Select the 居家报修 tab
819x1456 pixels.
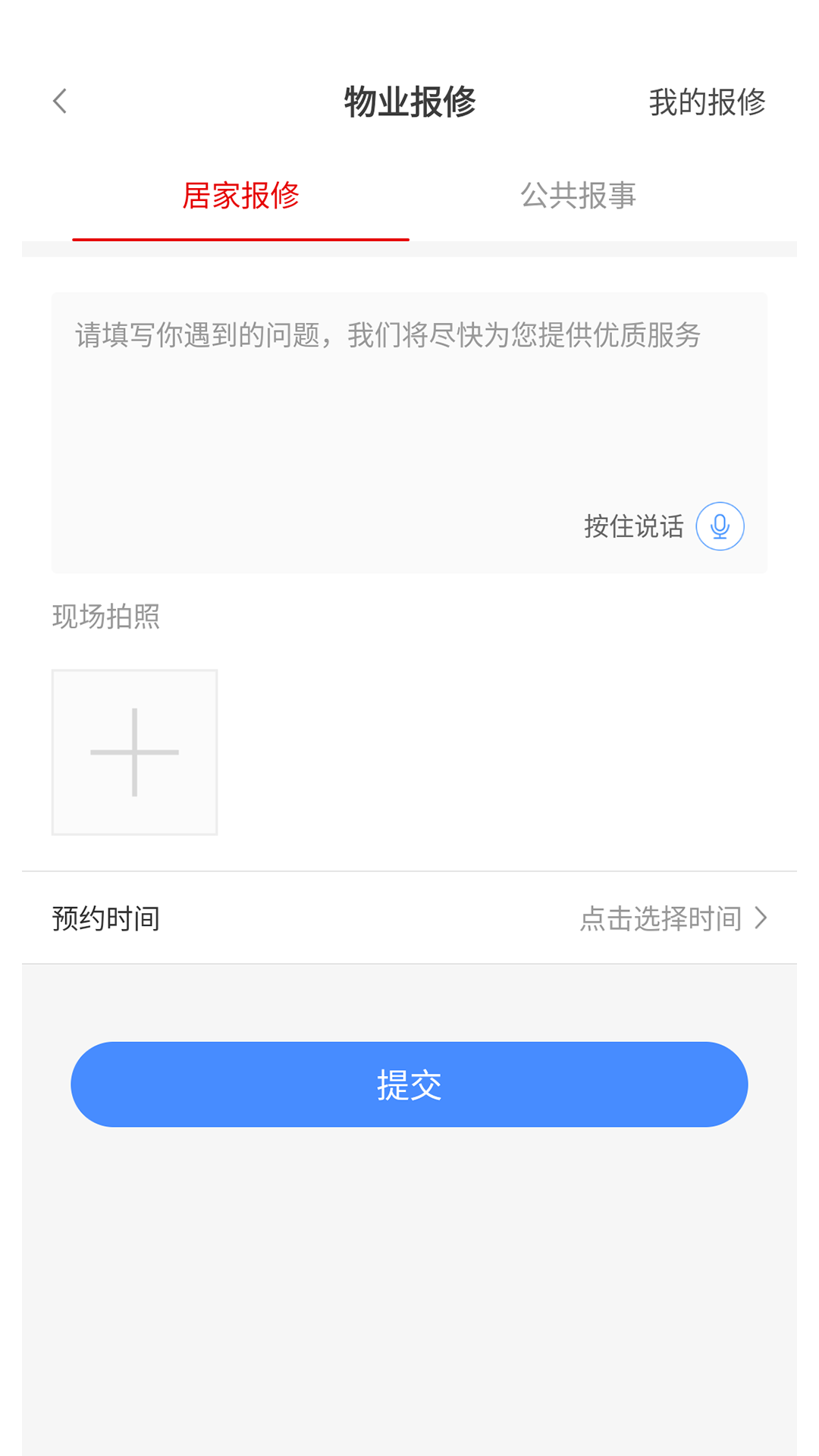240,196
